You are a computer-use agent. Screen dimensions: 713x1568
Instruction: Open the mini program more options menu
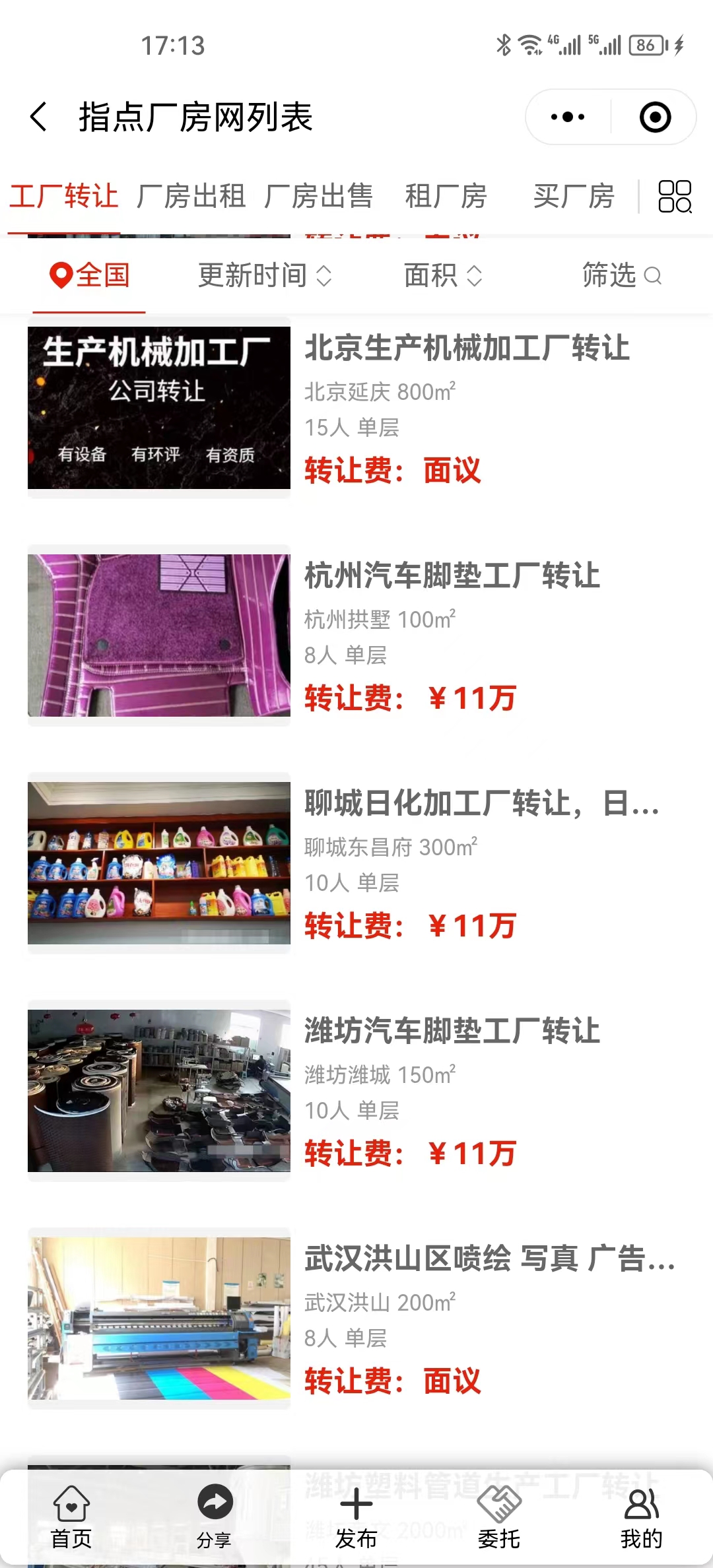click(568, 117)
